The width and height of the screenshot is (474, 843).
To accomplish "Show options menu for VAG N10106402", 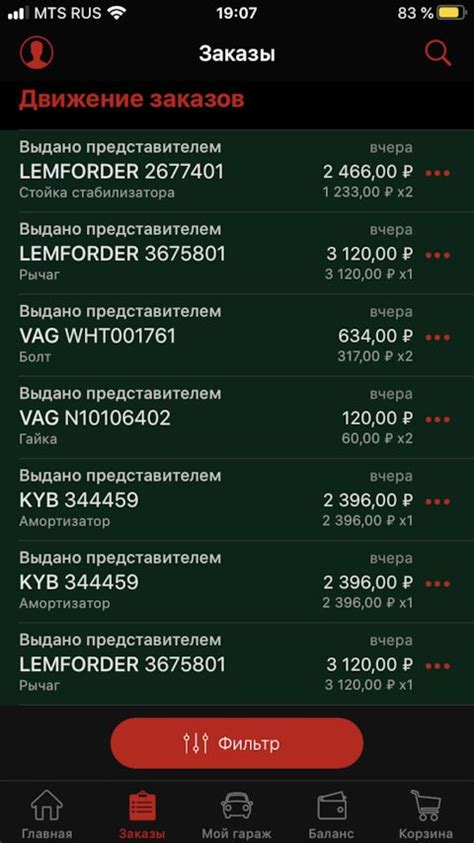I will [x=437, y=420].
